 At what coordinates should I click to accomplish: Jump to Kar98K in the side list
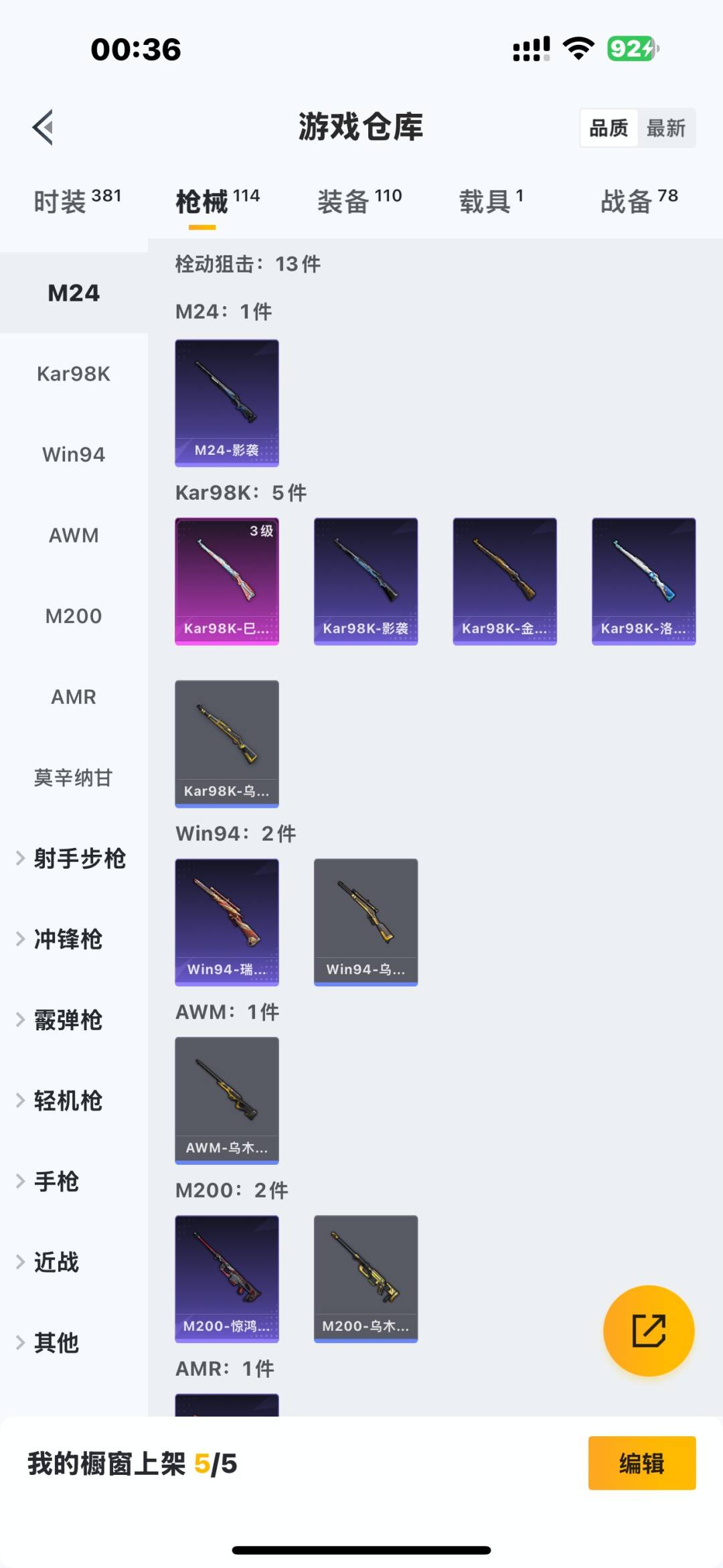74,374
